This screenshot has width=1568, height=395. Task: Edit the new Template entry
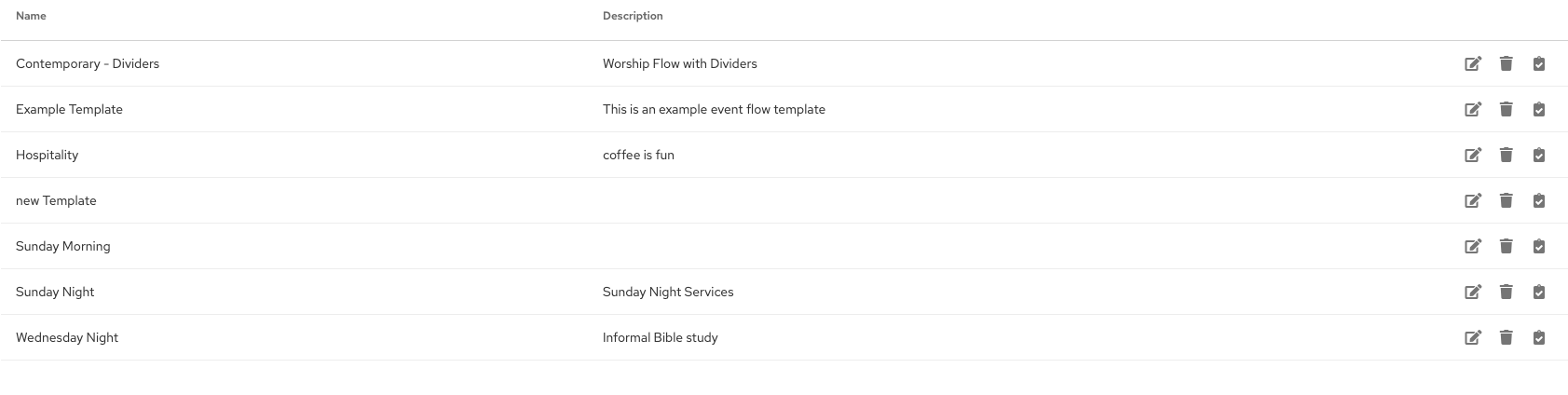coord(1473,200)
